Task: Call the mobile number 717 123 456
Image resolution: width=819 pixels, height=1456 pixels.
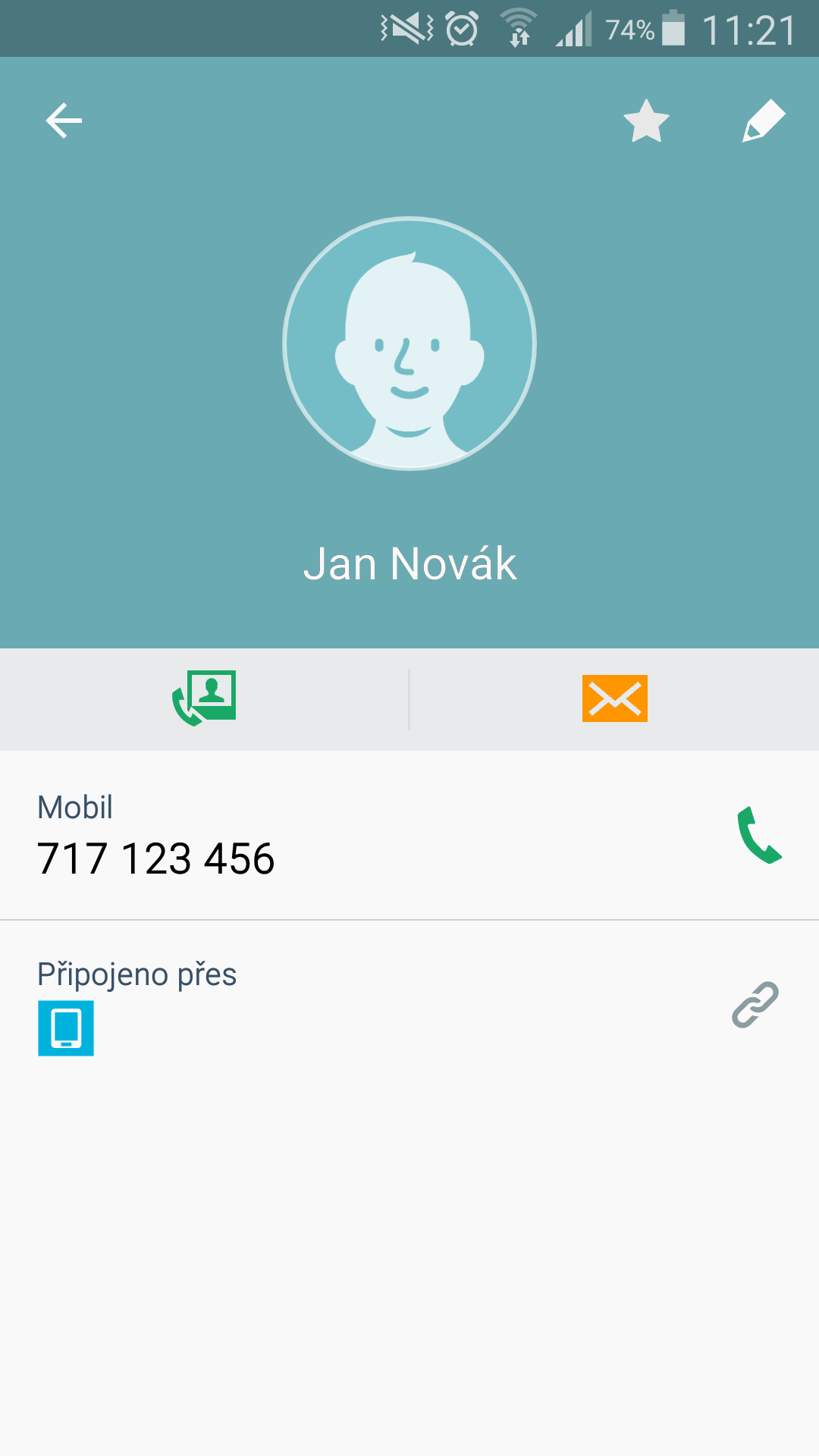Action: point(760,835)
